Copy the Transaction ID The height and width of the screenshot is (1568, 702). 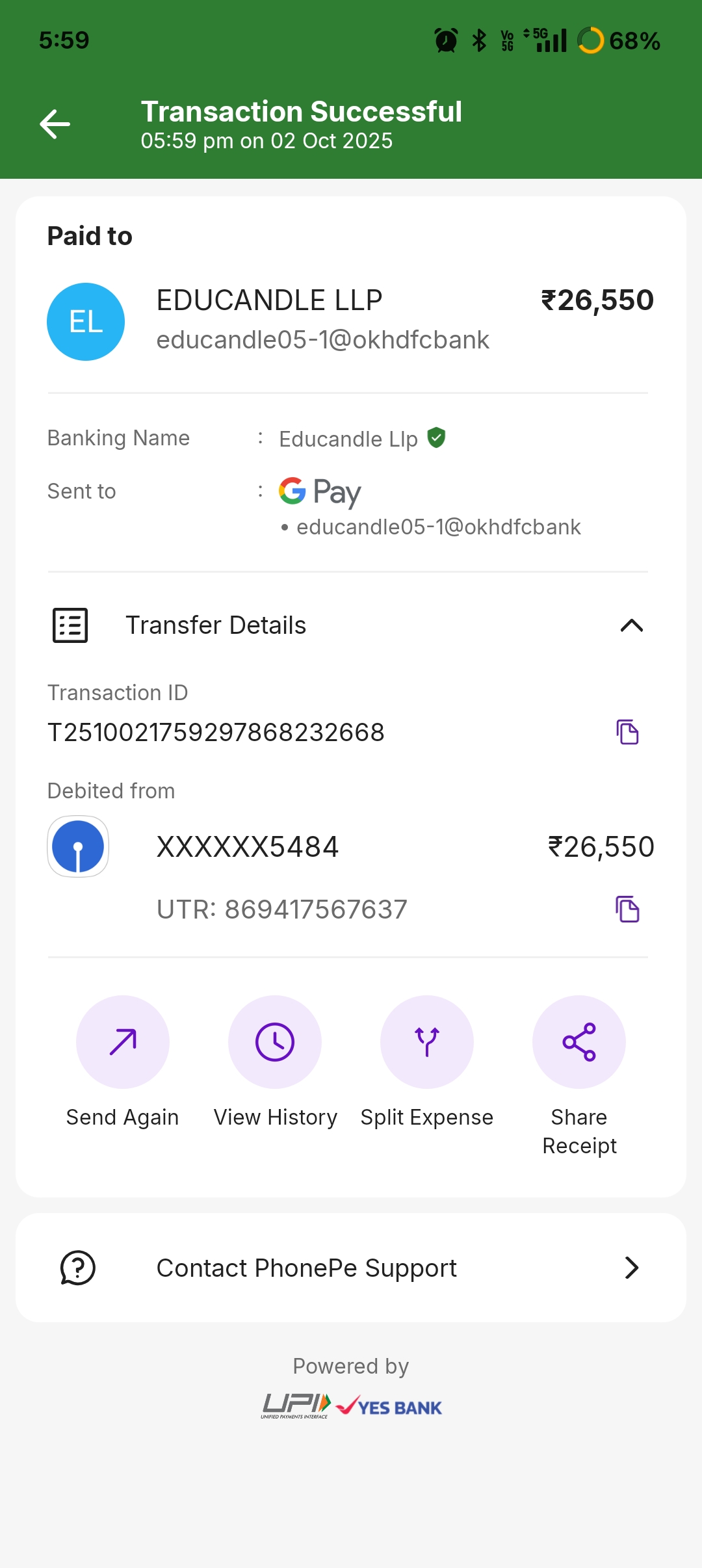pos(627,732)
